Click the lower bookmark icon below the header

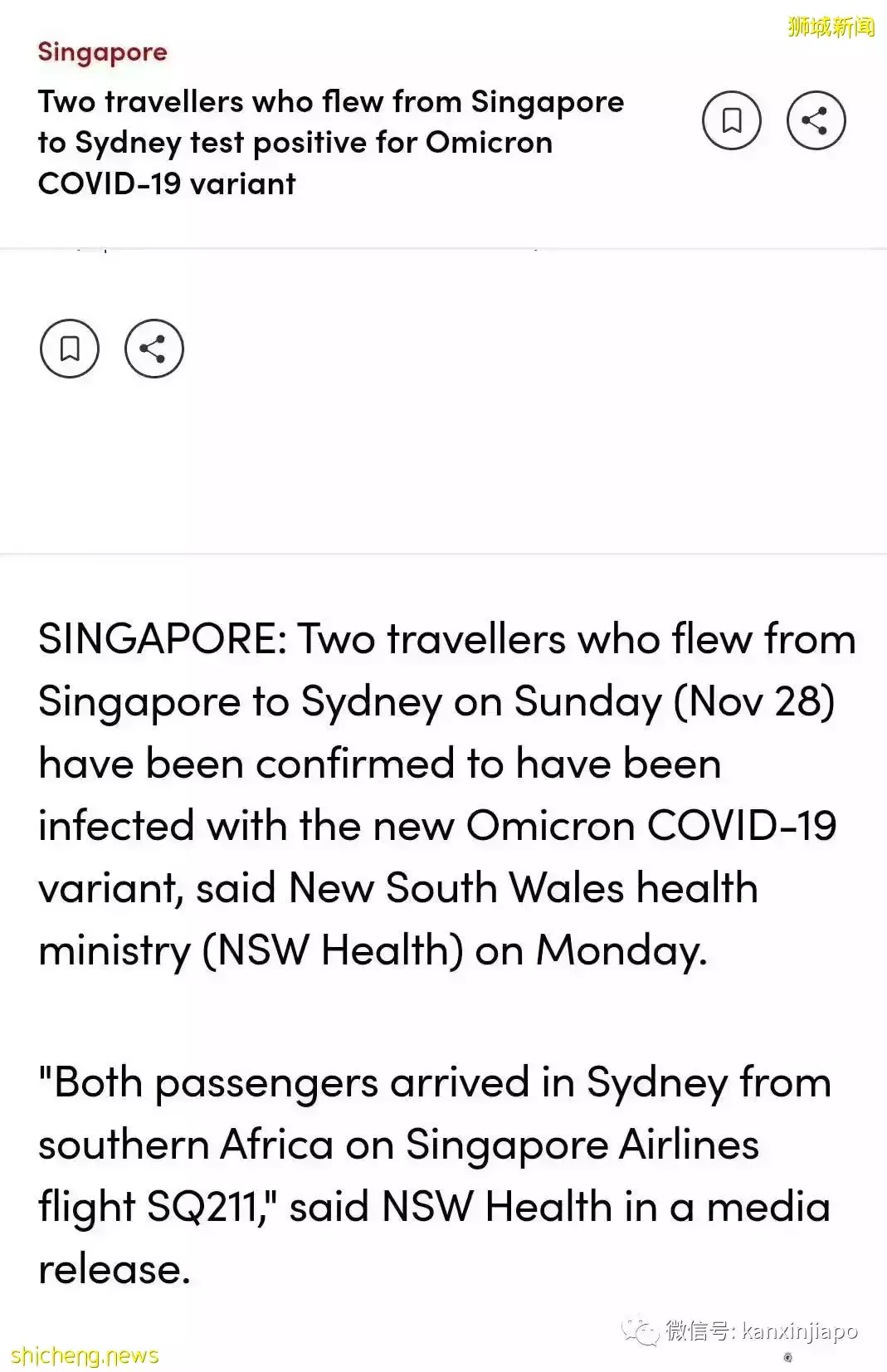click(71, 350)
